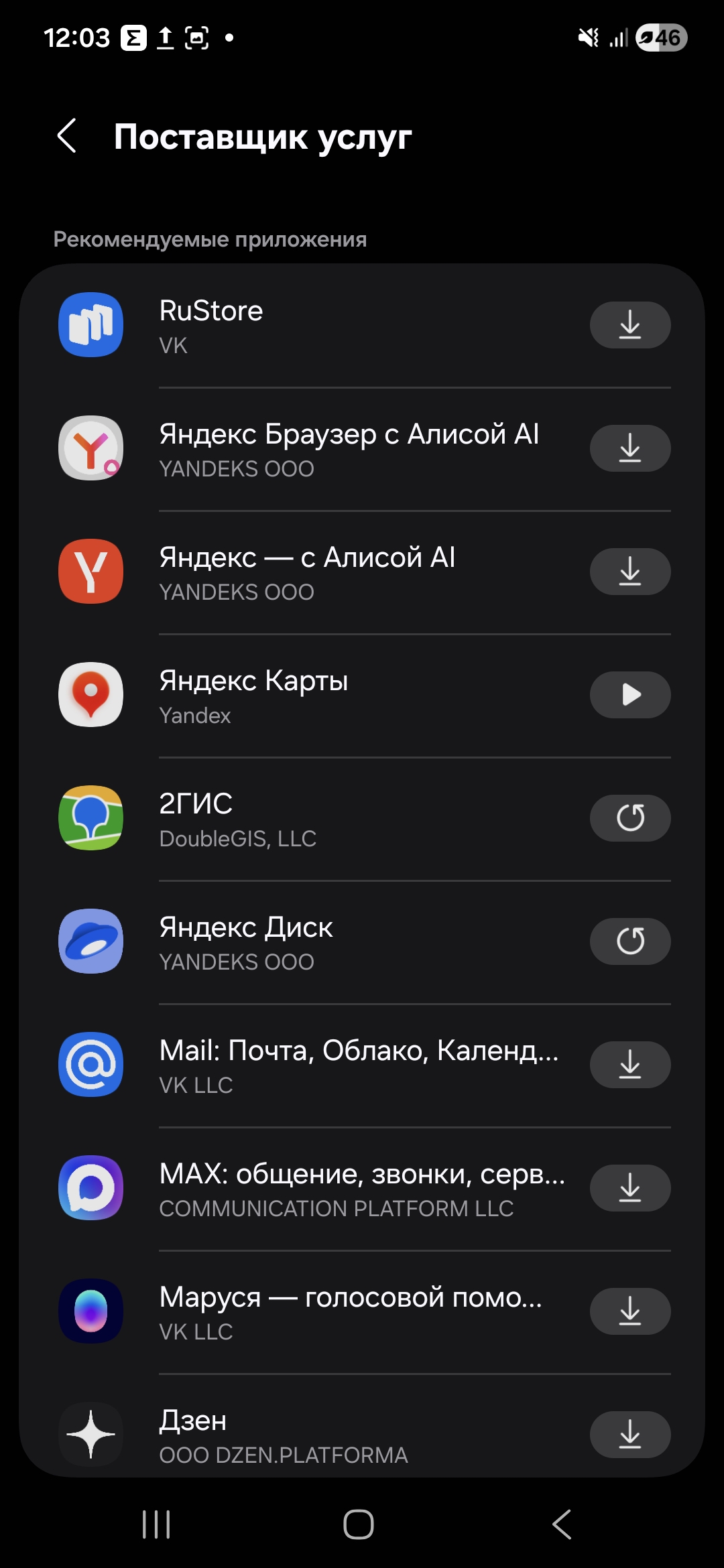This screenshot has height=1568, width=724.
Task: Download Яндекс — с Алисой AI
Action: point(629,572)
